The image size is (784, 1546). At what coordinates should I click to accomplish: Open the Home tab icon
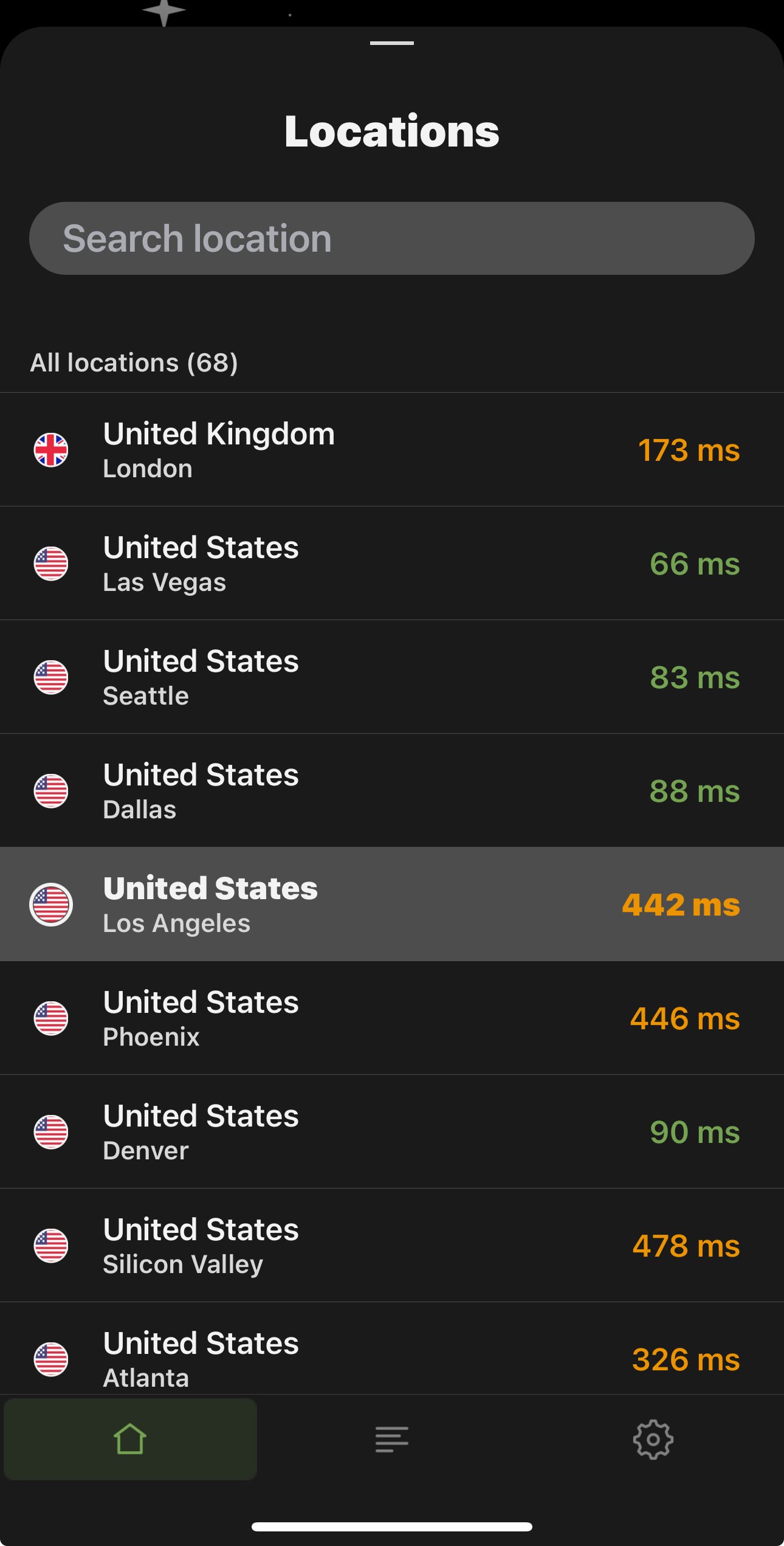[x=129, y=1440]
